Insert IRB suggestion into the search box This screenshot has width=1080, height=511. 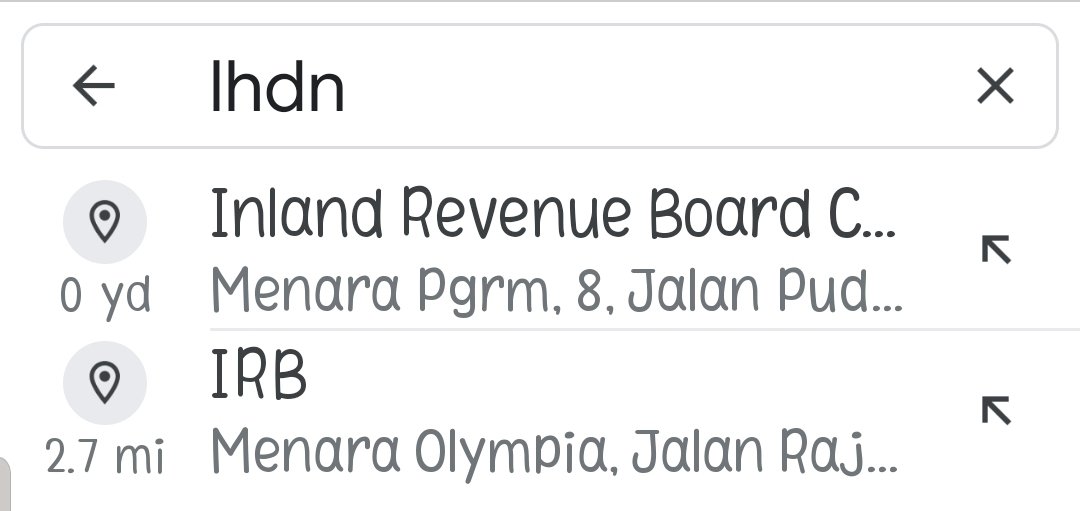(x=995, y=410)
